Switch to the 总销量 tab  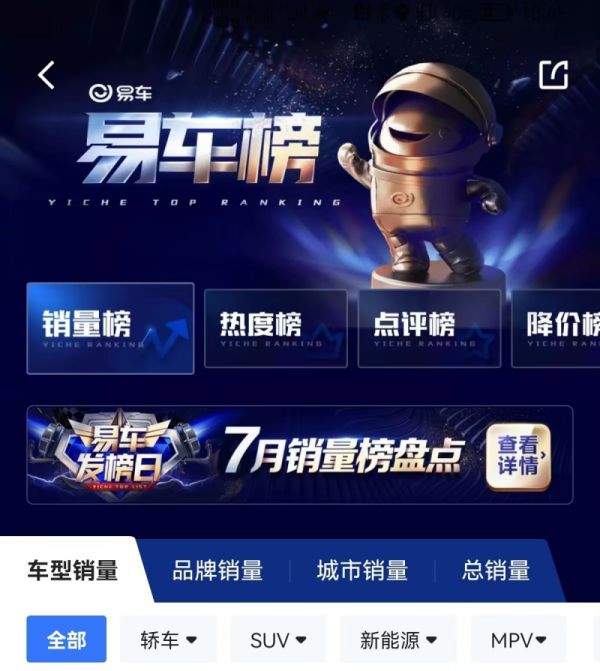tap(496, 571)
